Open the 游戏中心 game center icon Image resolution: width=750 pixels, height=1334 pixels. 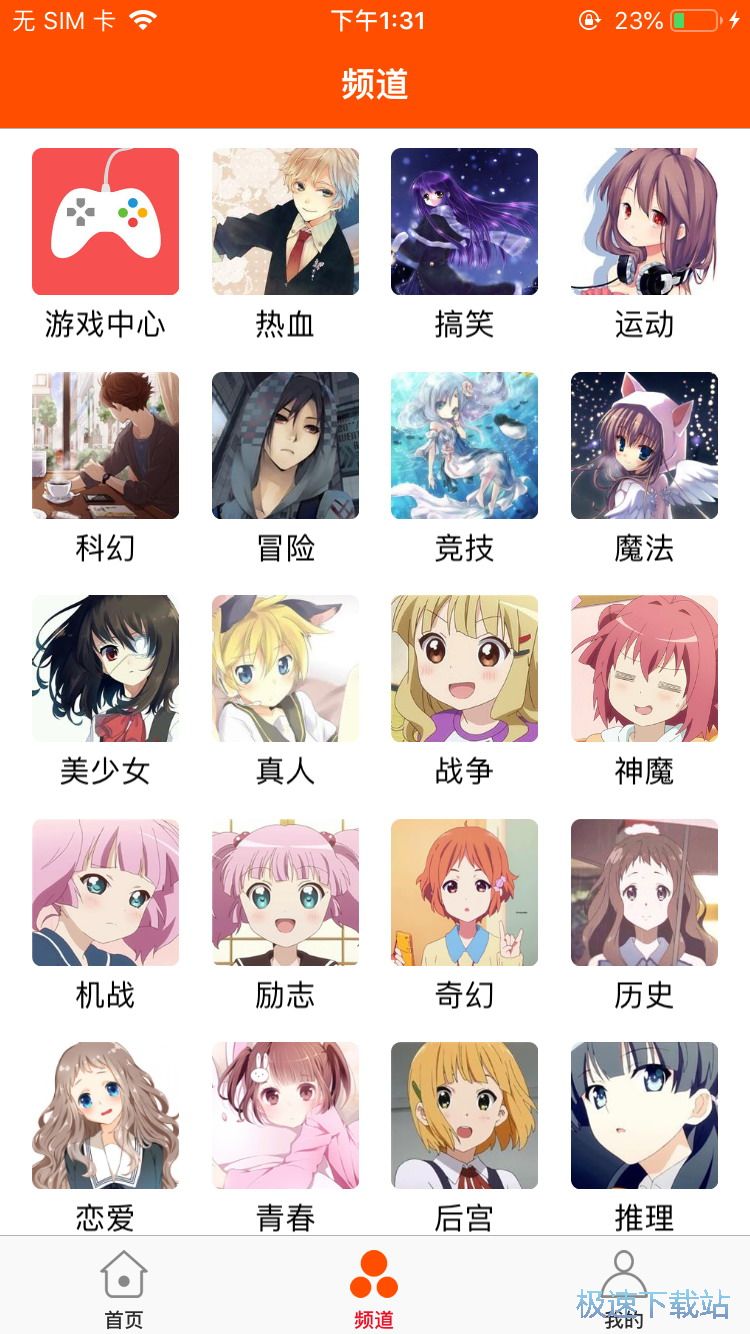[105, 221]
